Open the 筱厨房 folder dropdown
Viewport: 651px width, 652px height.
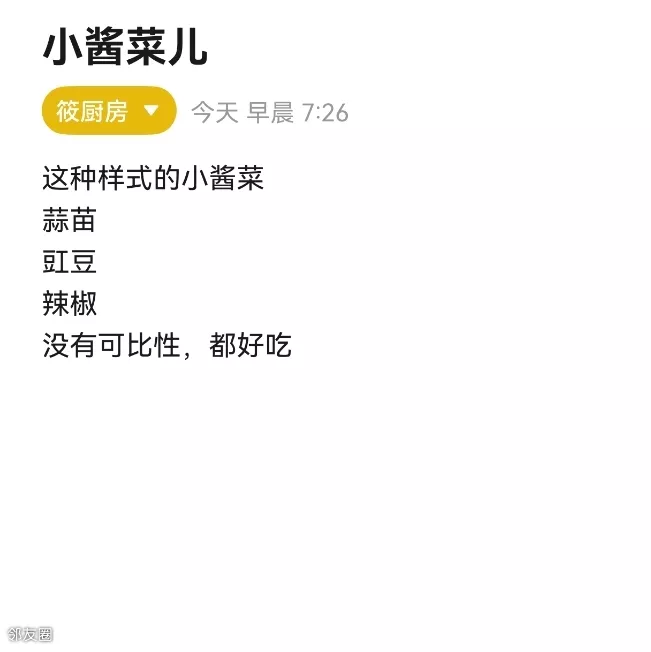[109, 111]
